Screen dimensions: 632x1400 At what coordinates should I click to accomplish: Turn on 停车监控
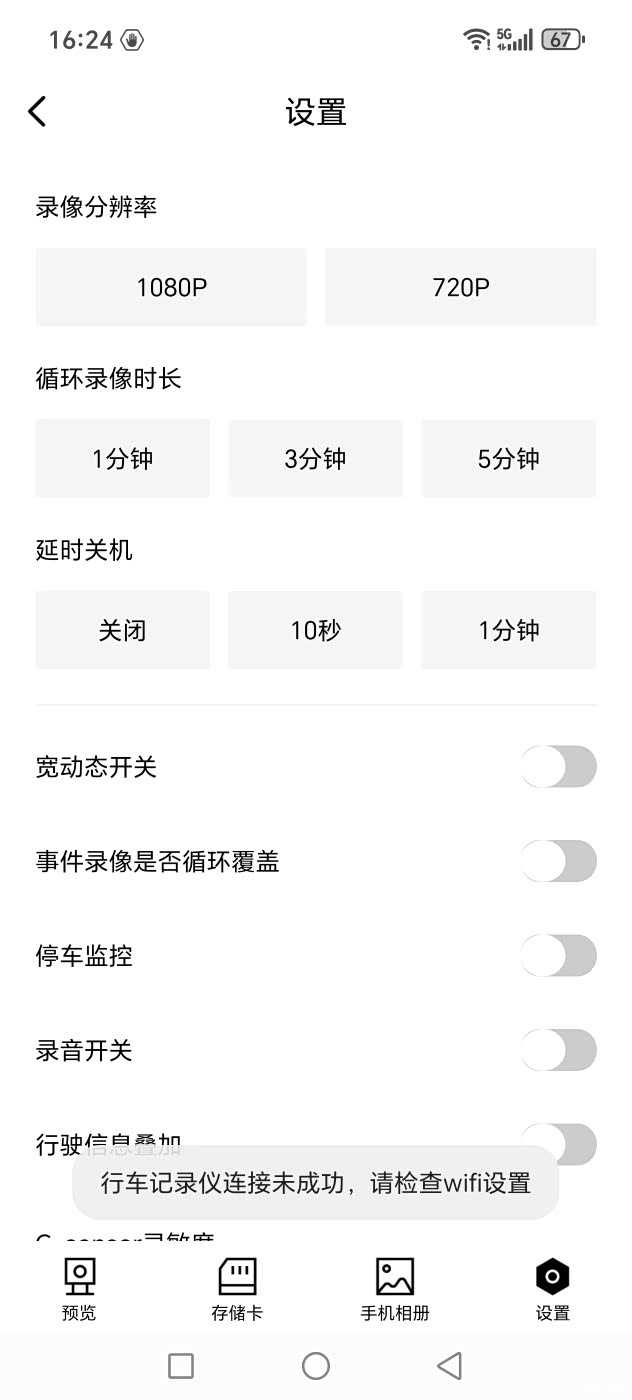[558, 956]
